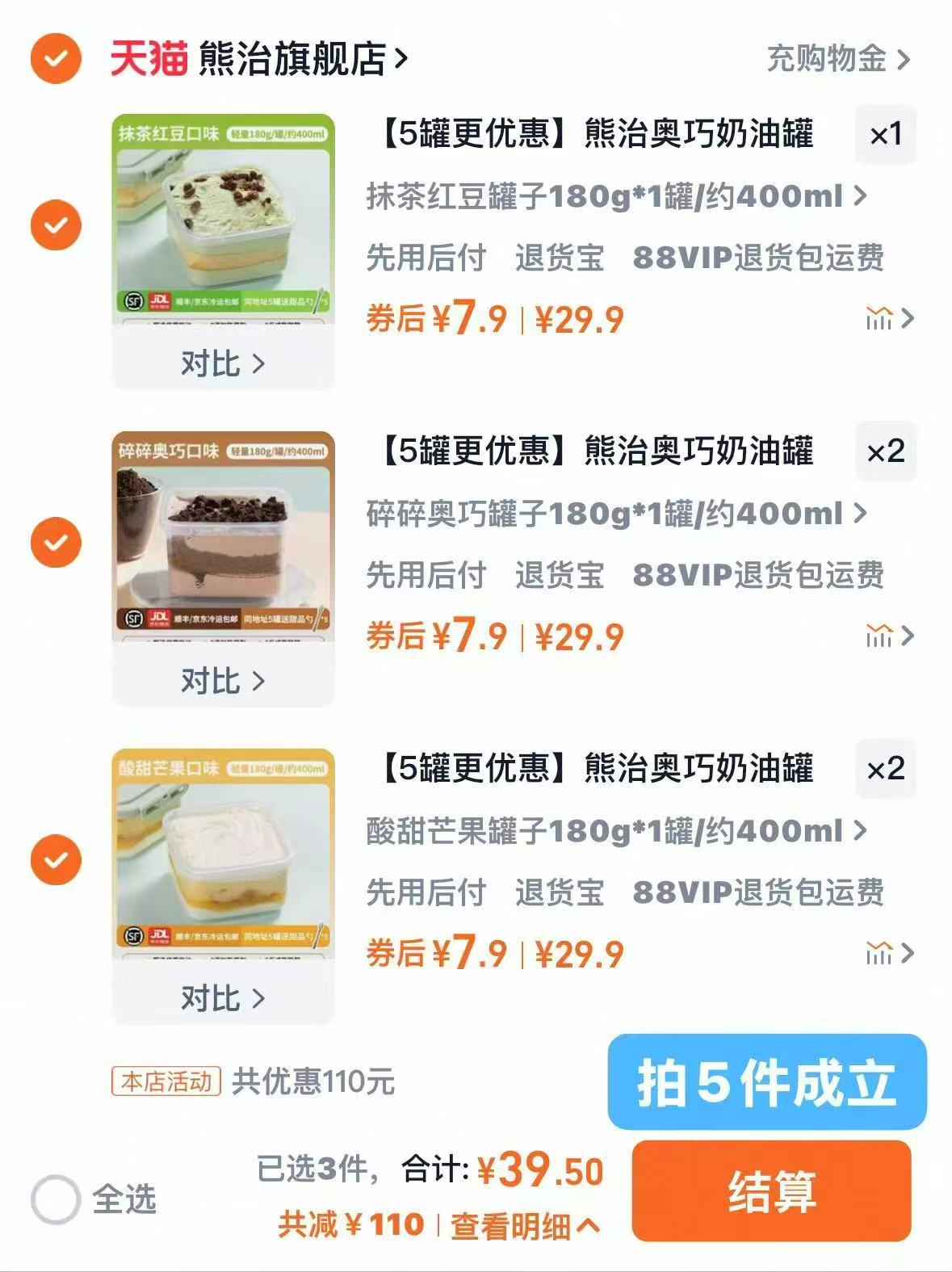This screenshot has width=952, height=1272.
Task: Open the 充购物金 recharge link
Action: click(x=827, y=58)
